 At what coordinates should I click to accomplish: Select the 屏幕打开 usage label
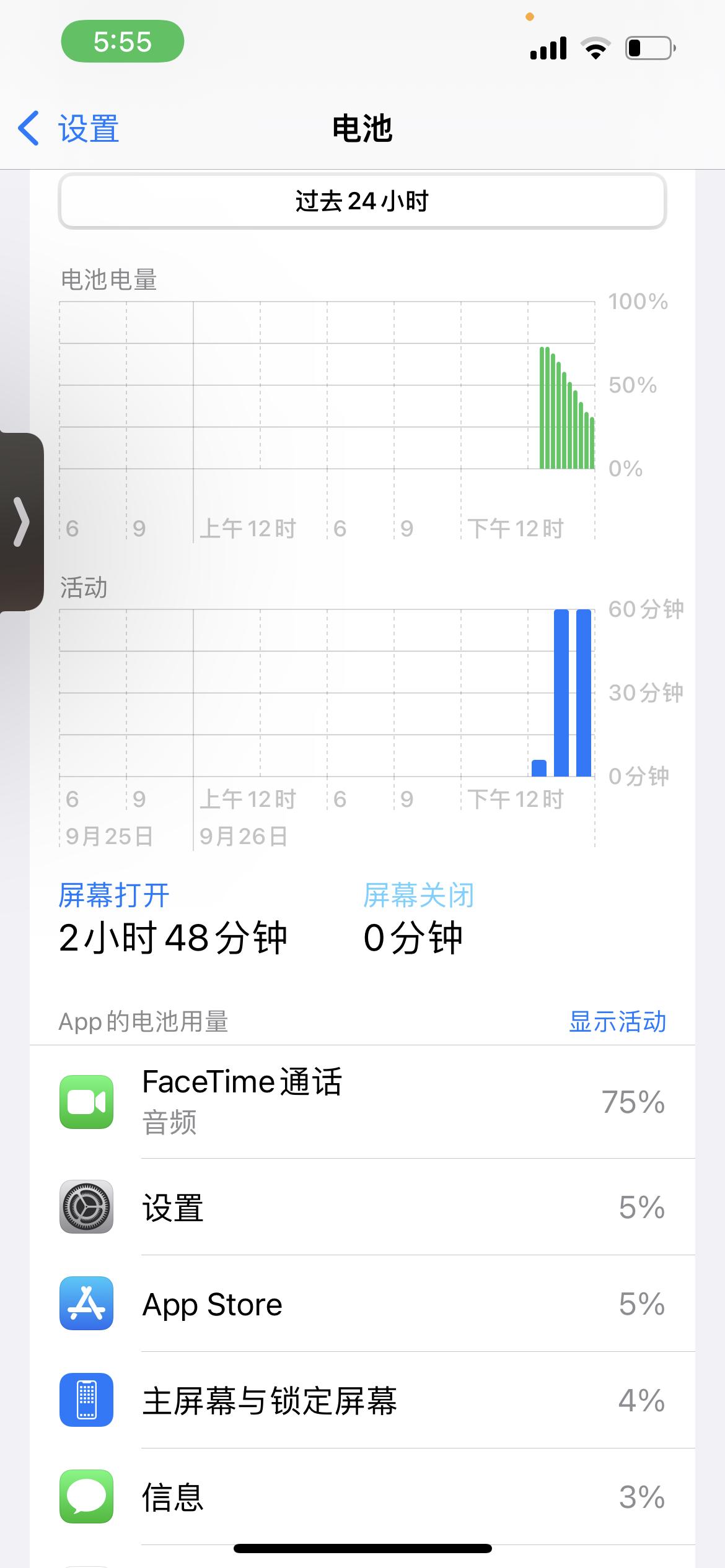tap(113, 894)
